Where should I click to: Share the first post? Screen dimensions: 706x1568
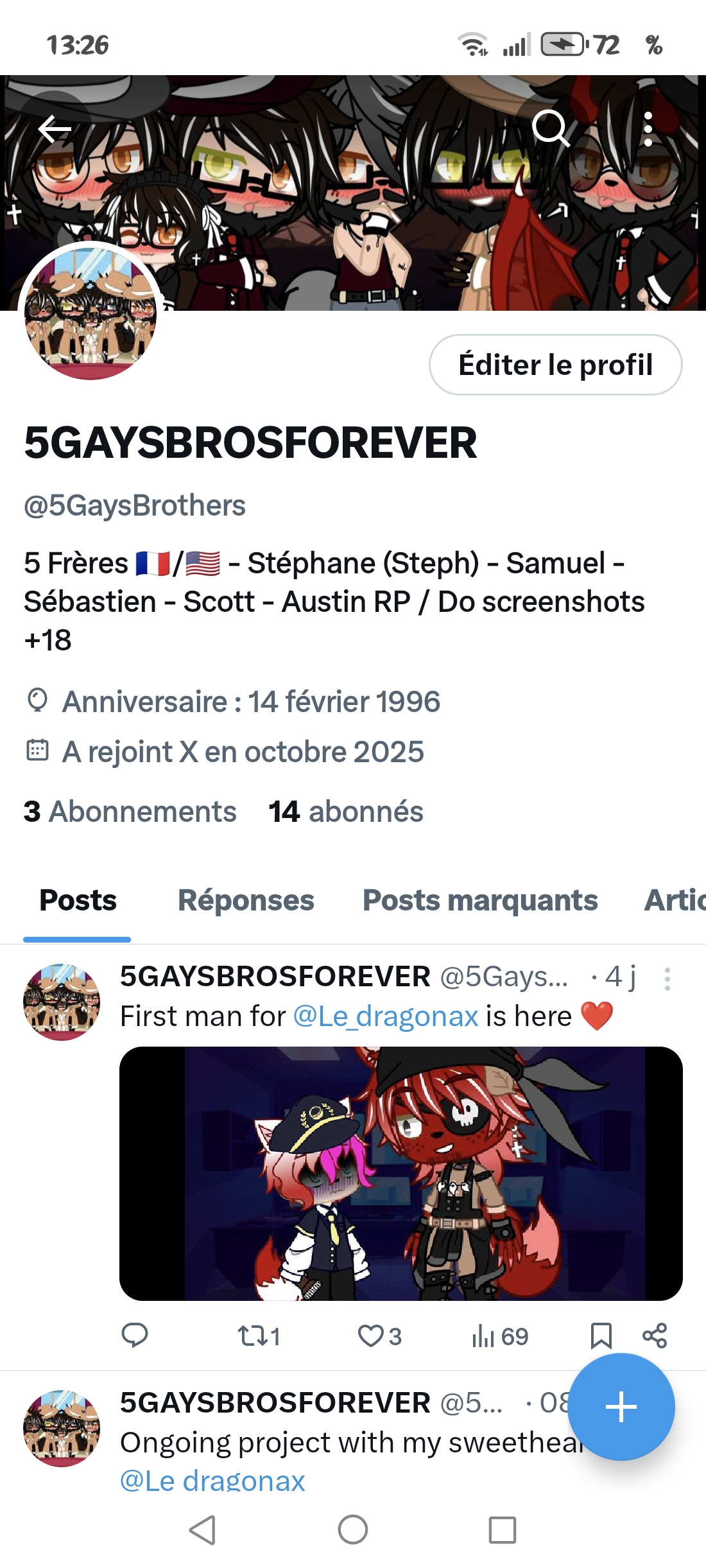click(653, 1337)
